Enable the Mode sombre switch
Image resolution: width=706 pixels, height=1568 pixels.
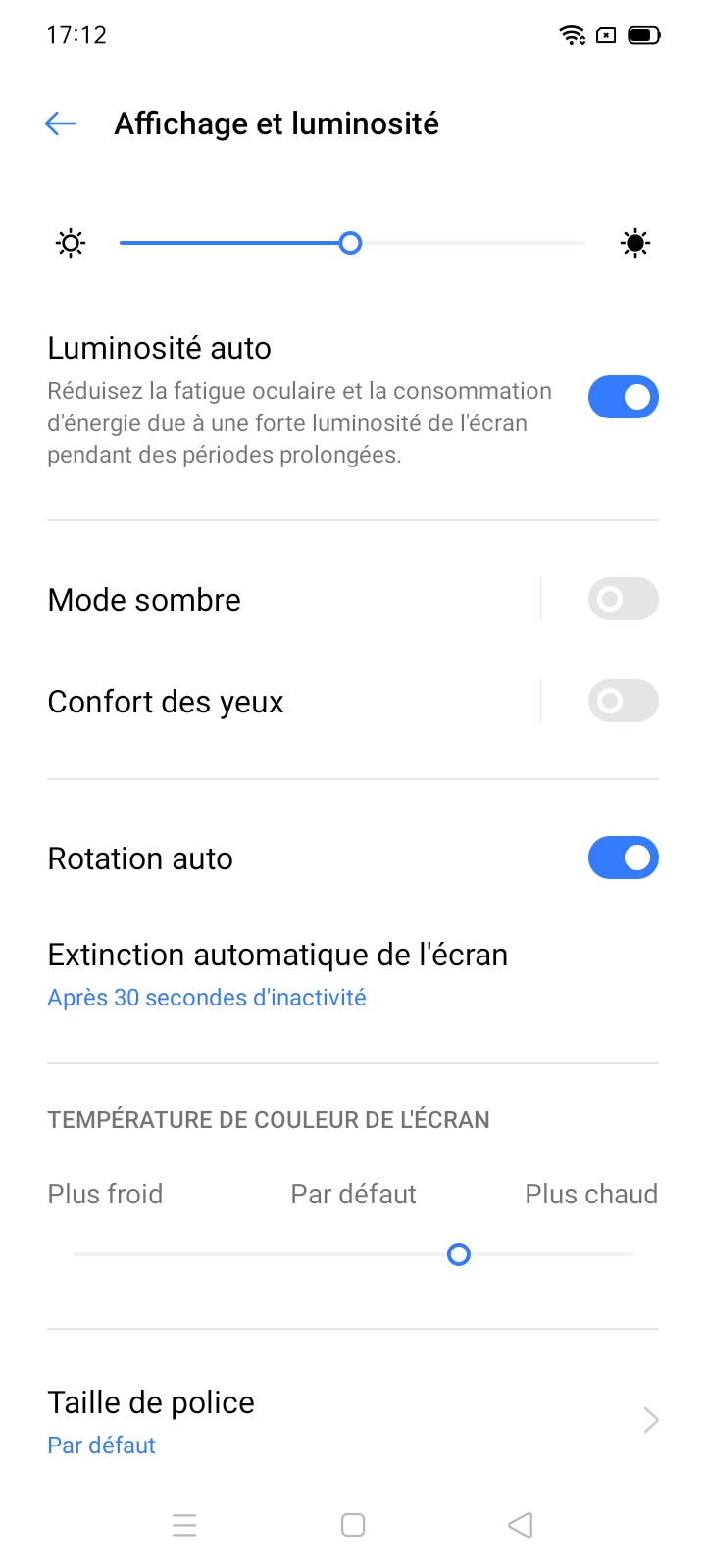[x=623, y=599]
